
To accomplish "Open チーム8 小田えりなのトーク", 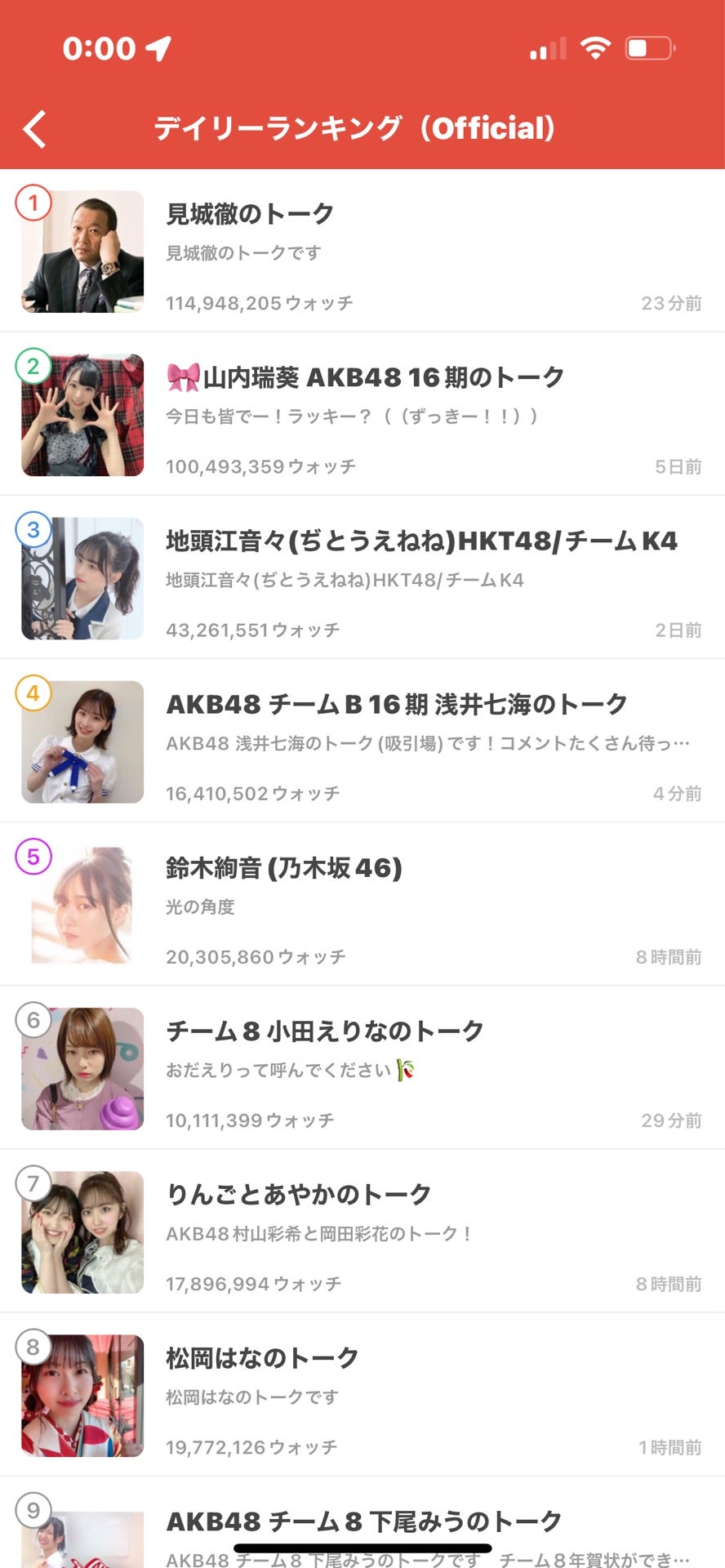I will 362,1067.
